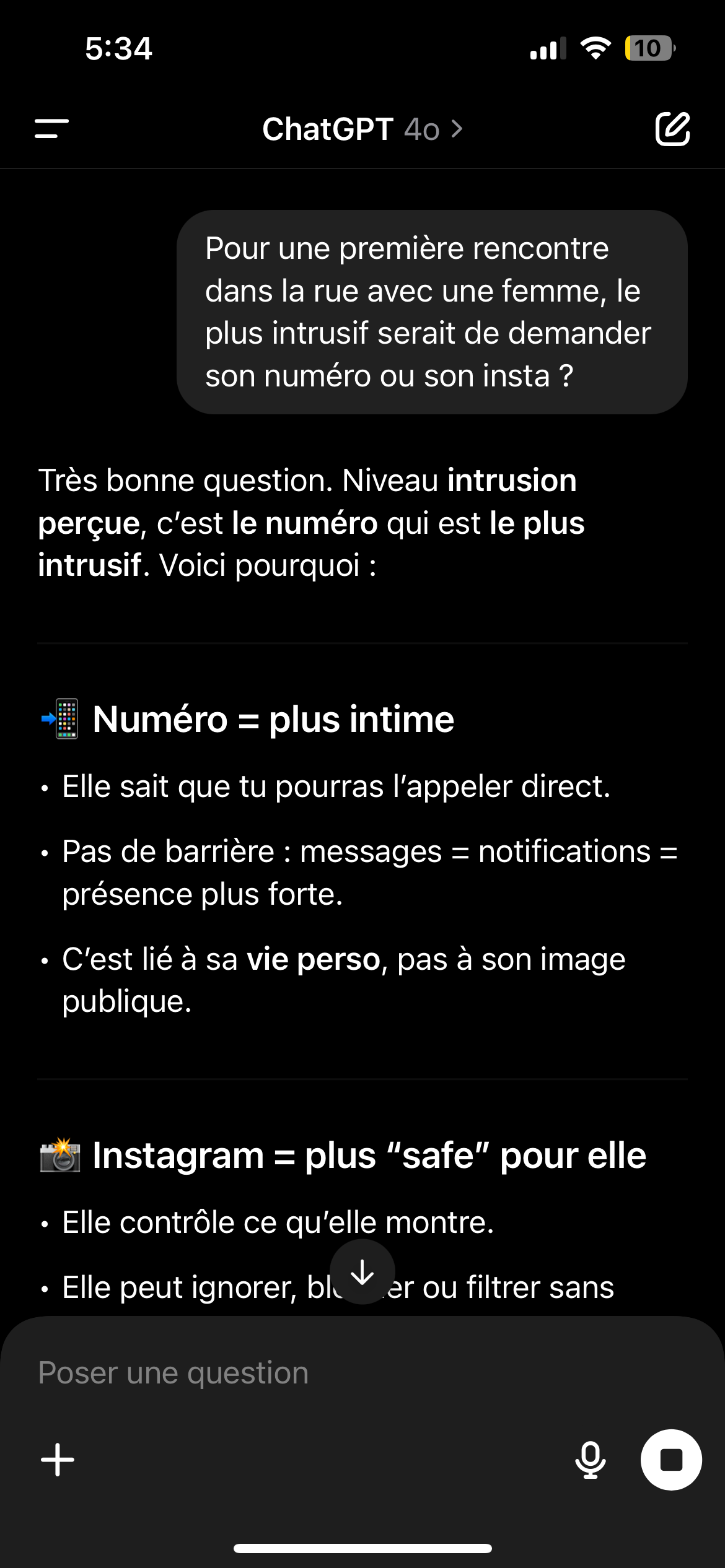Start a new chat with compose icon
Viewport: 725px width, 1568px height.
click(673, 129)
